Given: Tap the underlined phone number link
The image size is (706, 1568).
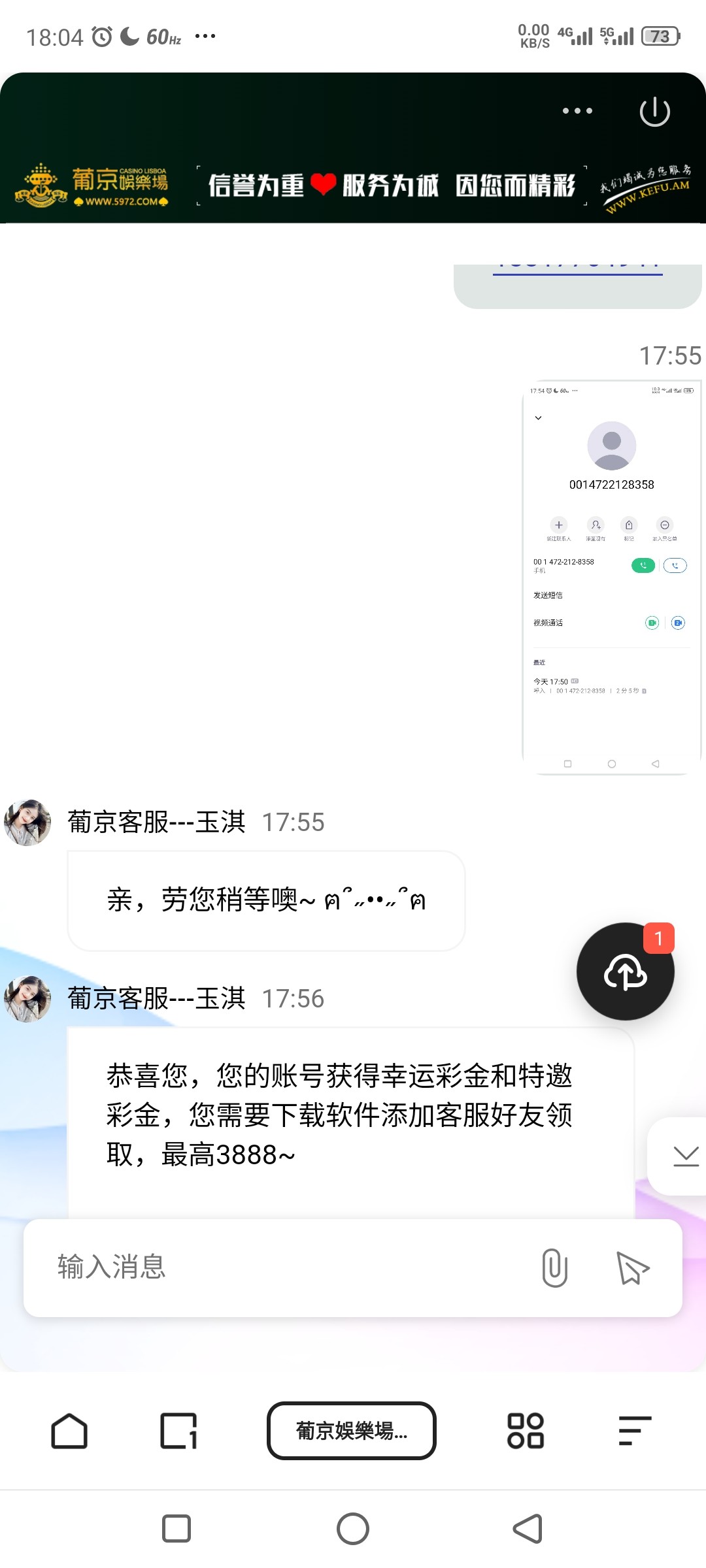Looking at the screenshot, I should coord(577,268).
